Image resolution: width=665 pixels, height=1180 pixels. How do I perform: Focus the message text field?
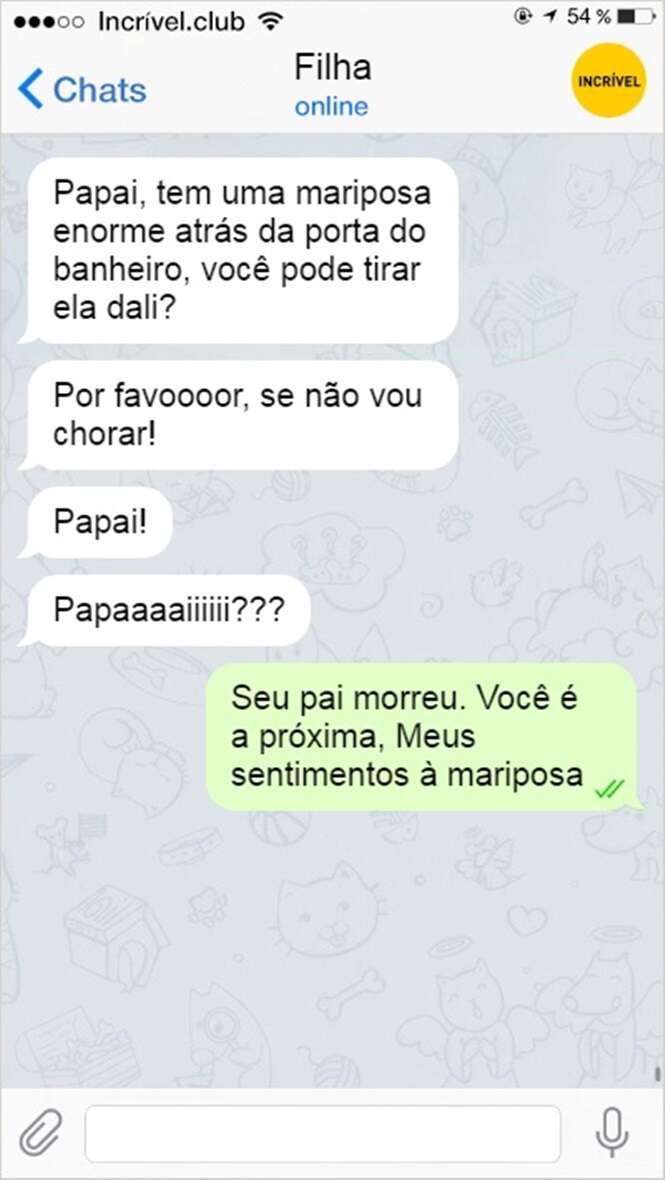point(322,1133)
